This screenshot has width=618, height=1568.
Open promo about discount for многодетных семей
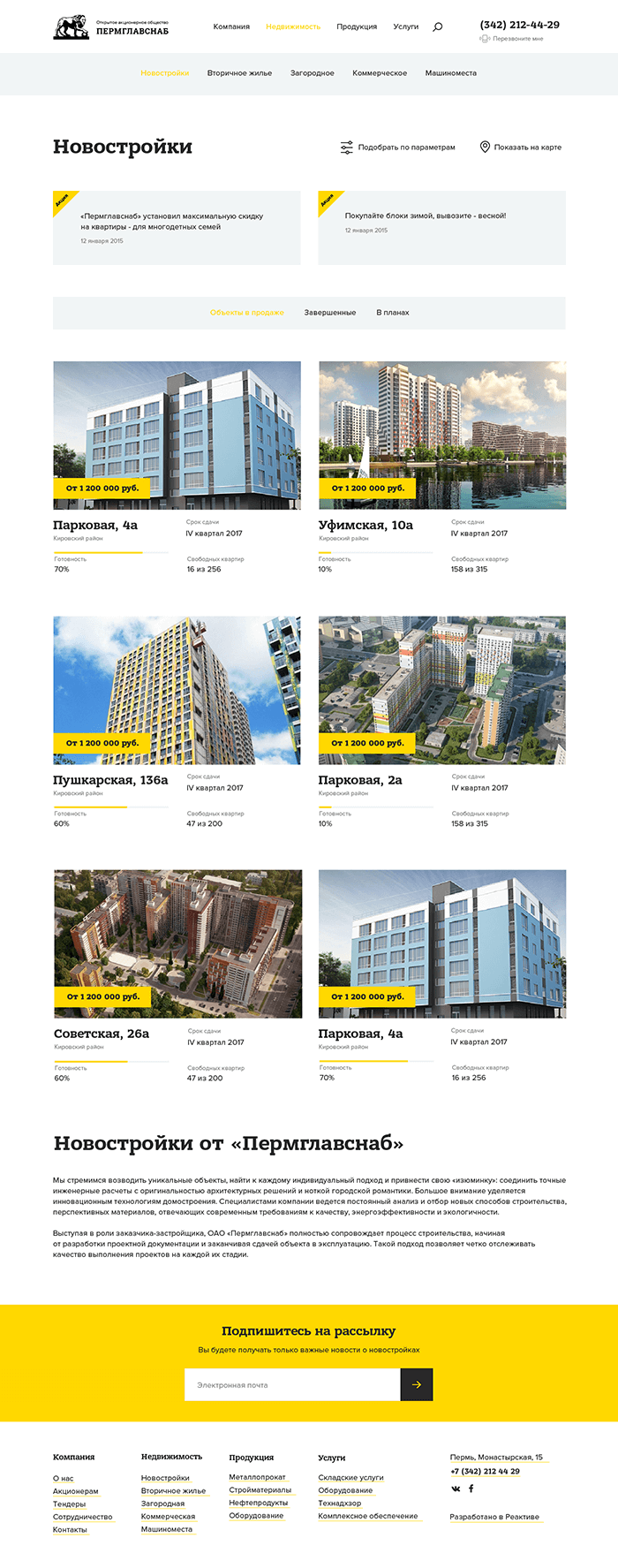click(171, 221)
